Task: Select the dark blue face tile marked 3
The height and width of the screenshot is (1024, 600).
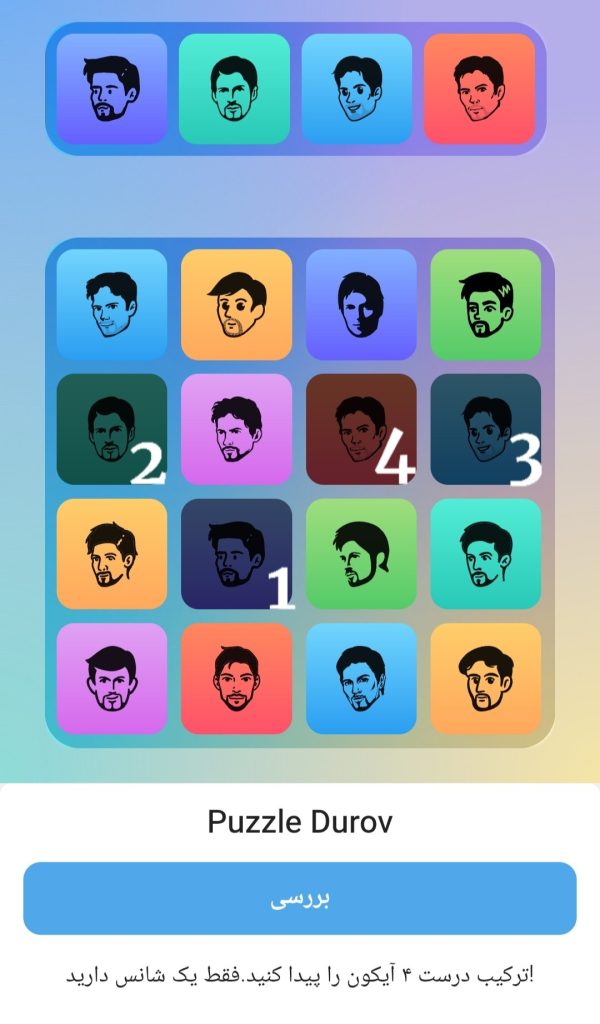Action: point(485,429)
